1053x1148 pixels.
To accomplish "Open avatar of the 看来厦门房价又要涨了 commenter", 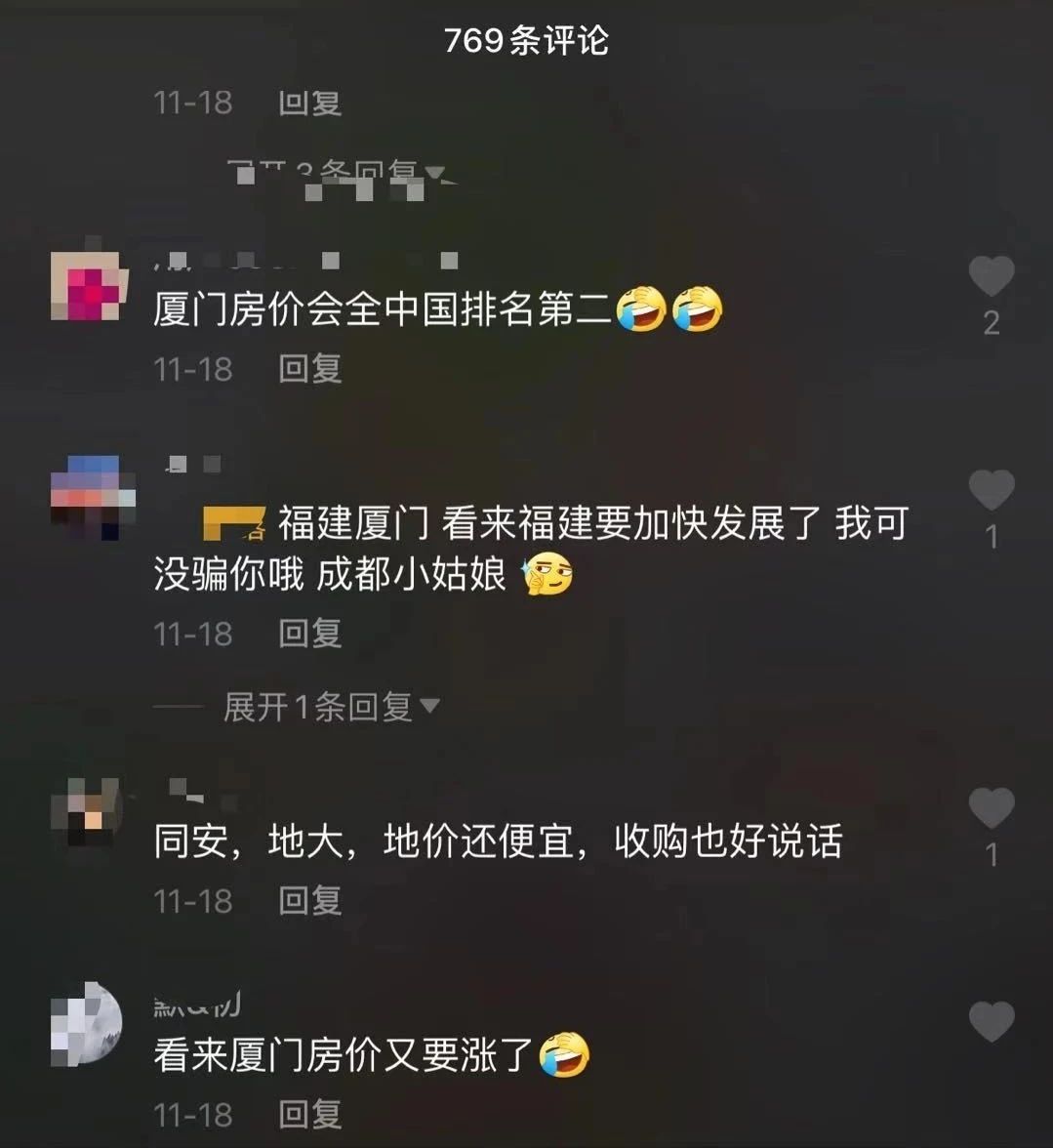I will [86, 1024].
